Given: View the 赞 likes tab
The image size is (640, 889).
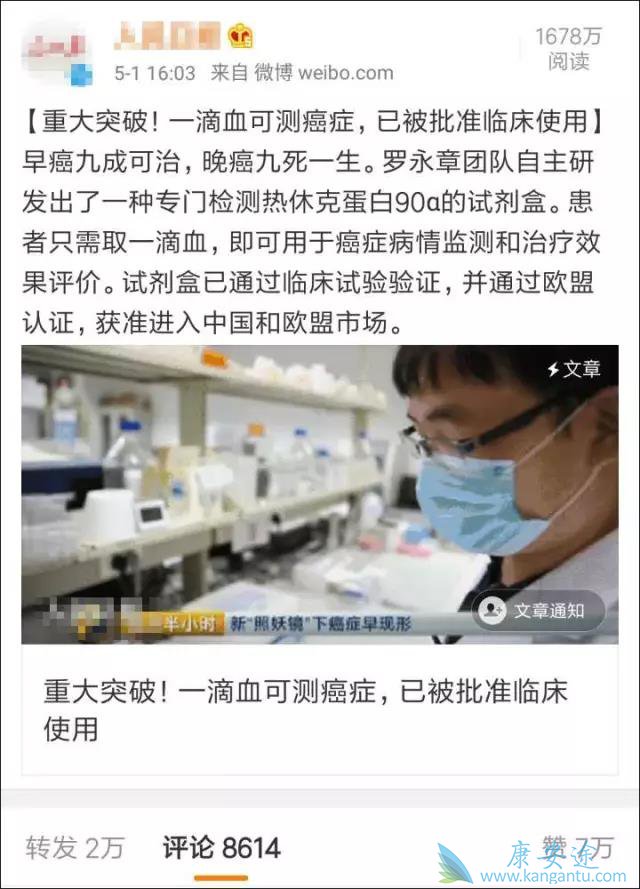Looking at the screenshot, I should coord(578,846).
